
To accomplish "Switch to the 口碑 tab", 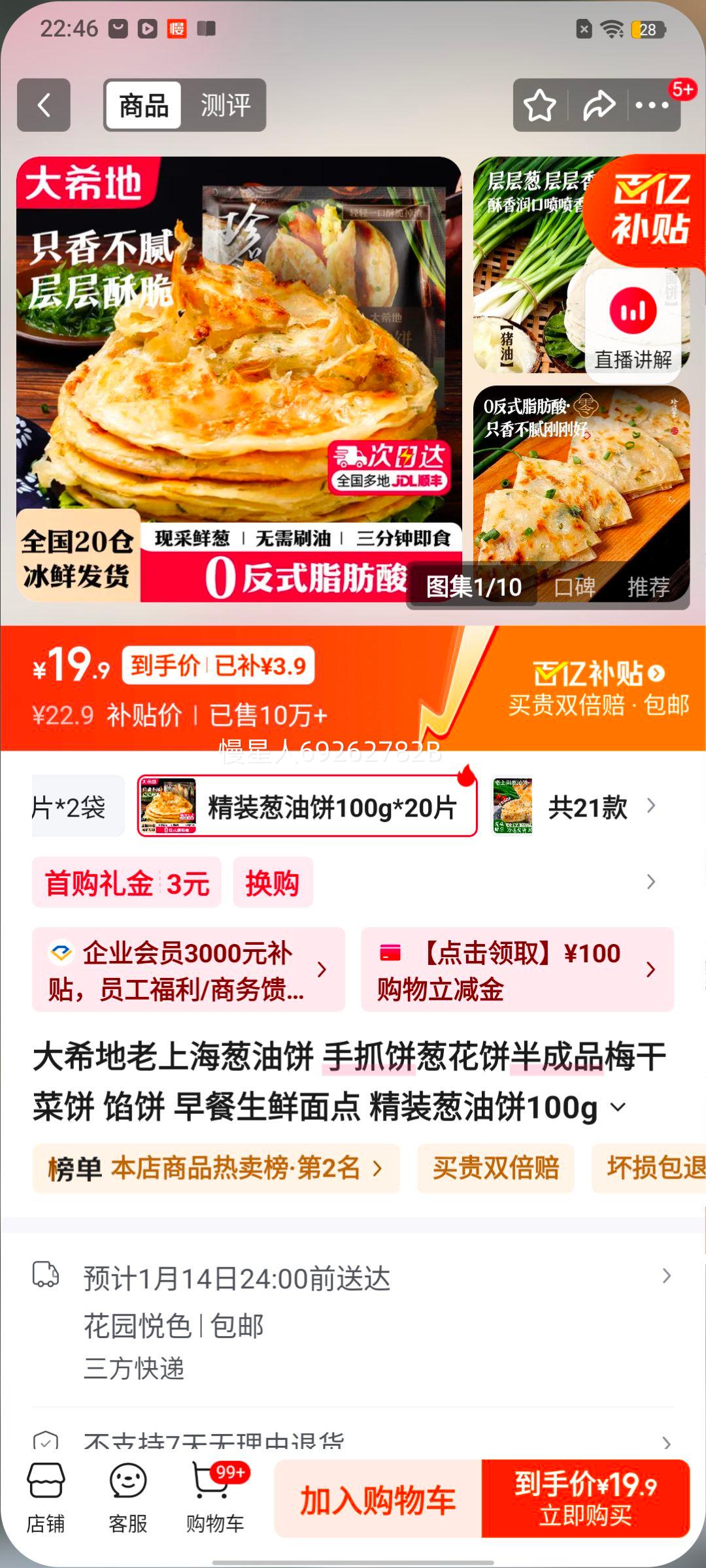I will (574, 587).
